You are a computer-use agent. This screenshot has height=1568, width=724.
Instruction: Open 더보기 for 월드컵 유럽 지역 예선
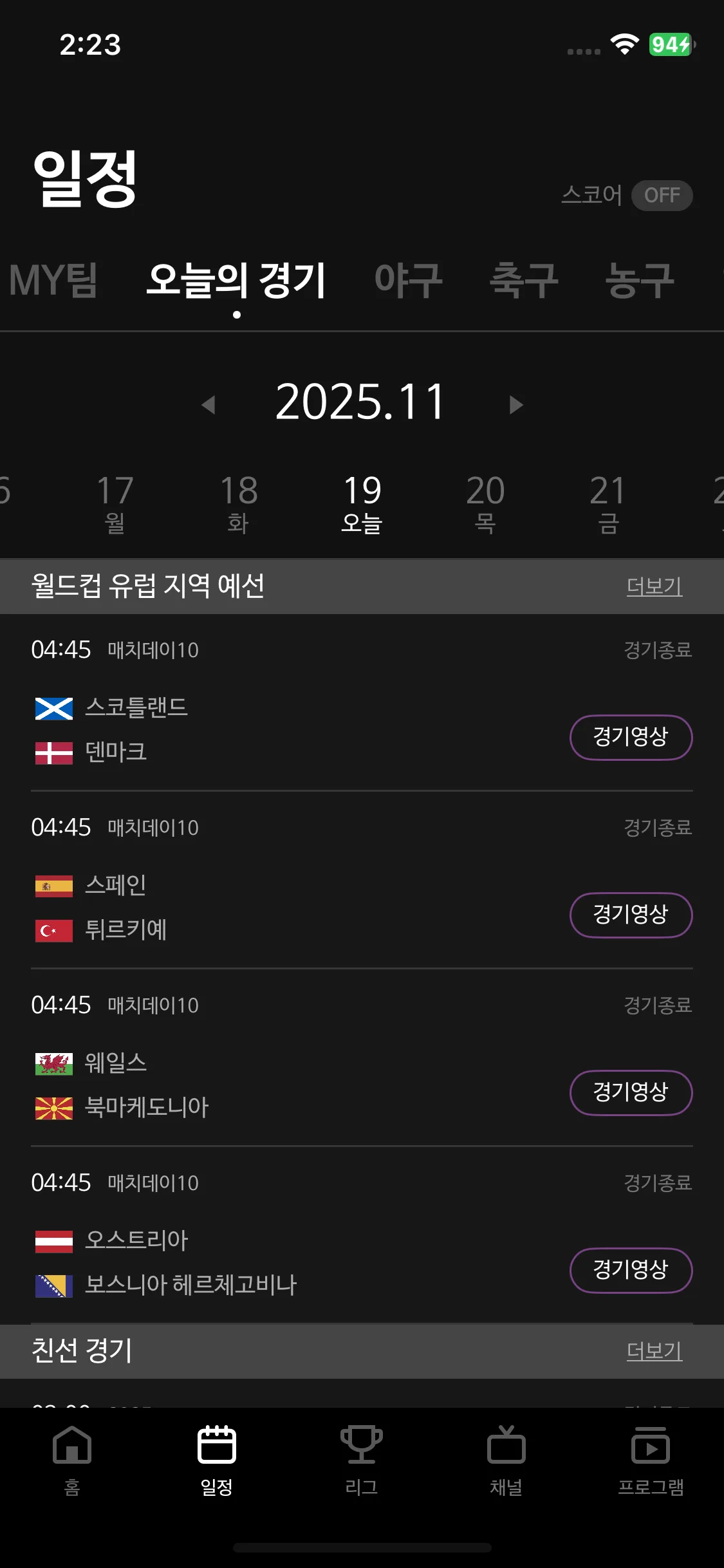654,586
